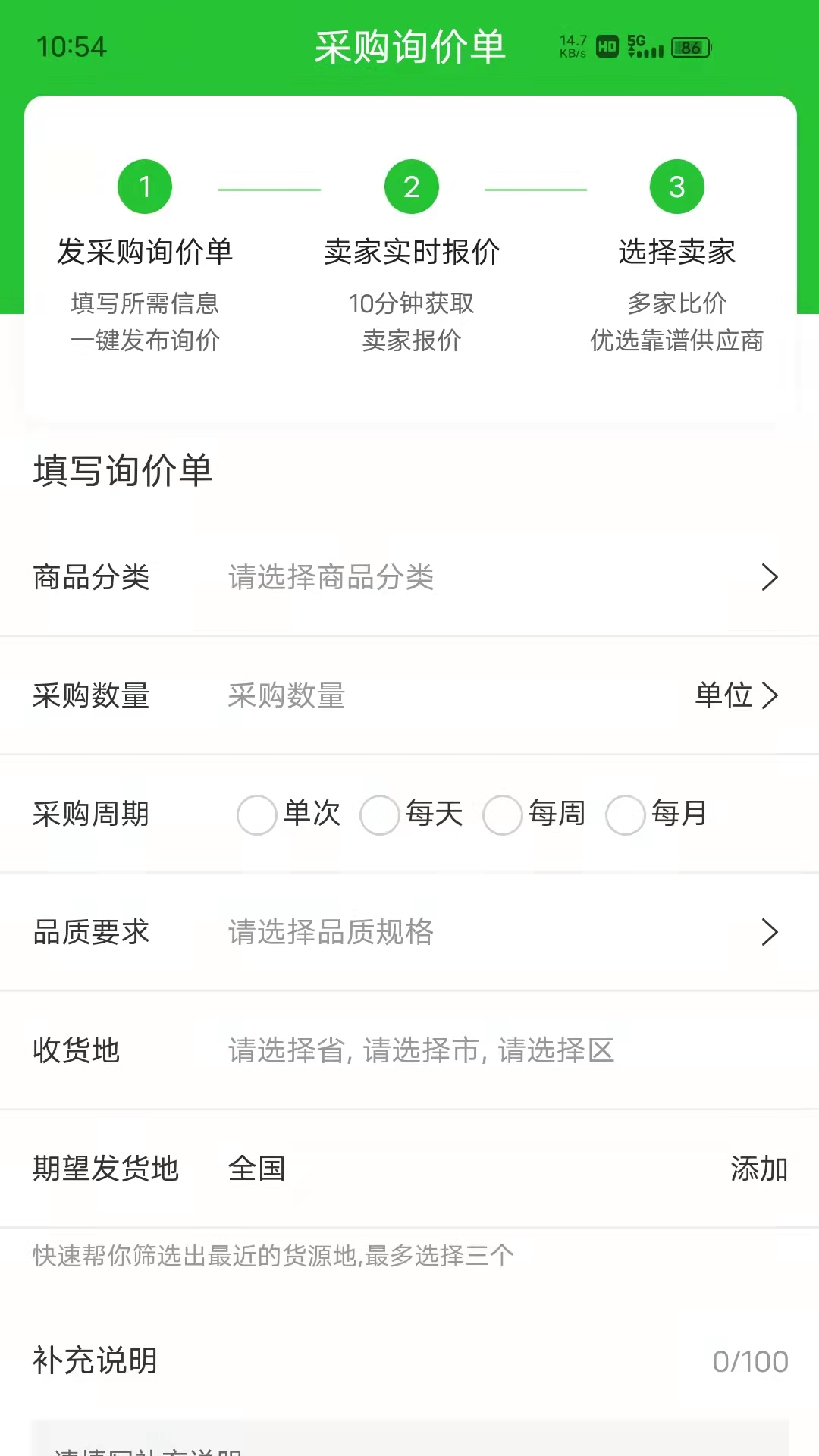Image resolution: width=819 pixels, height=1456 pixels.
Task: Click the step 2 卖家实时报价 indicator
Action: coord(411,187)
